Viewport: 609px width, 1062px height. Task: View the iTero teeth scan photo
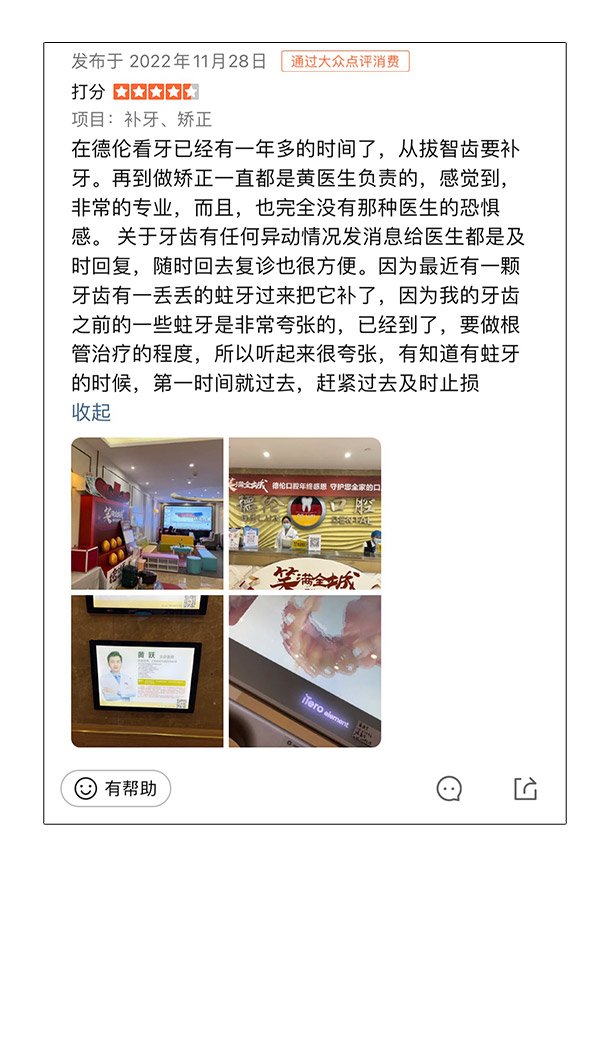(x=304, y=671)
